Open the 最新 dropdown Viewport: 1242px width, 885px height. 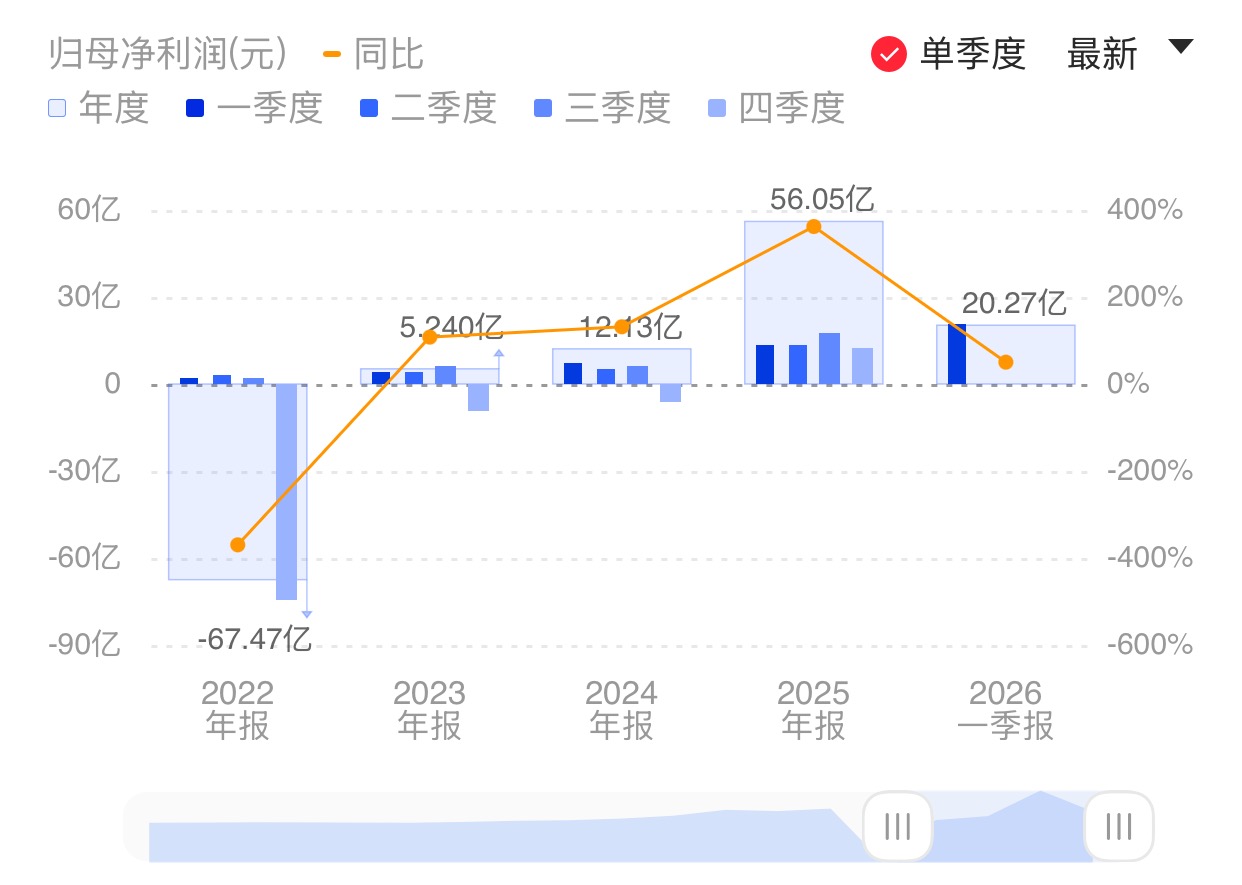coord(1129,52)
